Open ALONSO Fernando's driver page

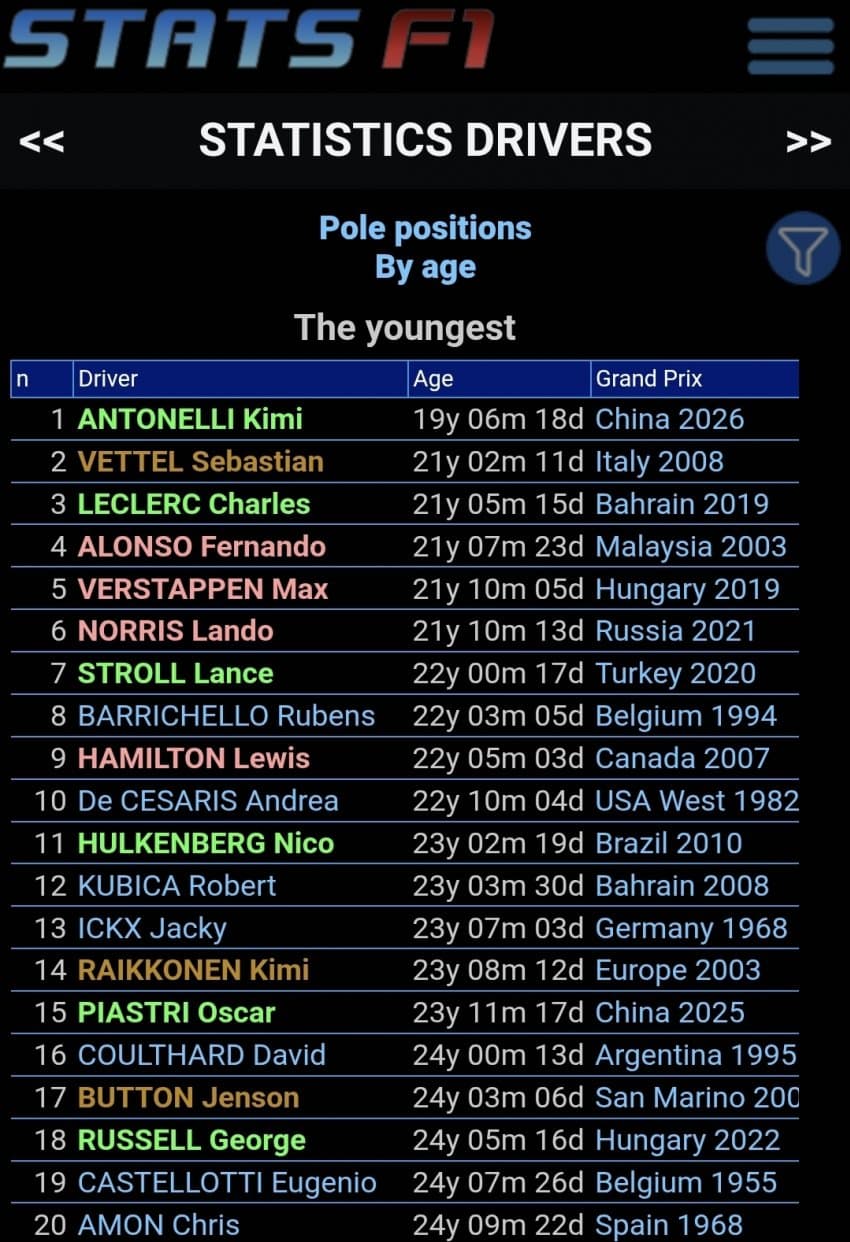click(x=201, y=547)
